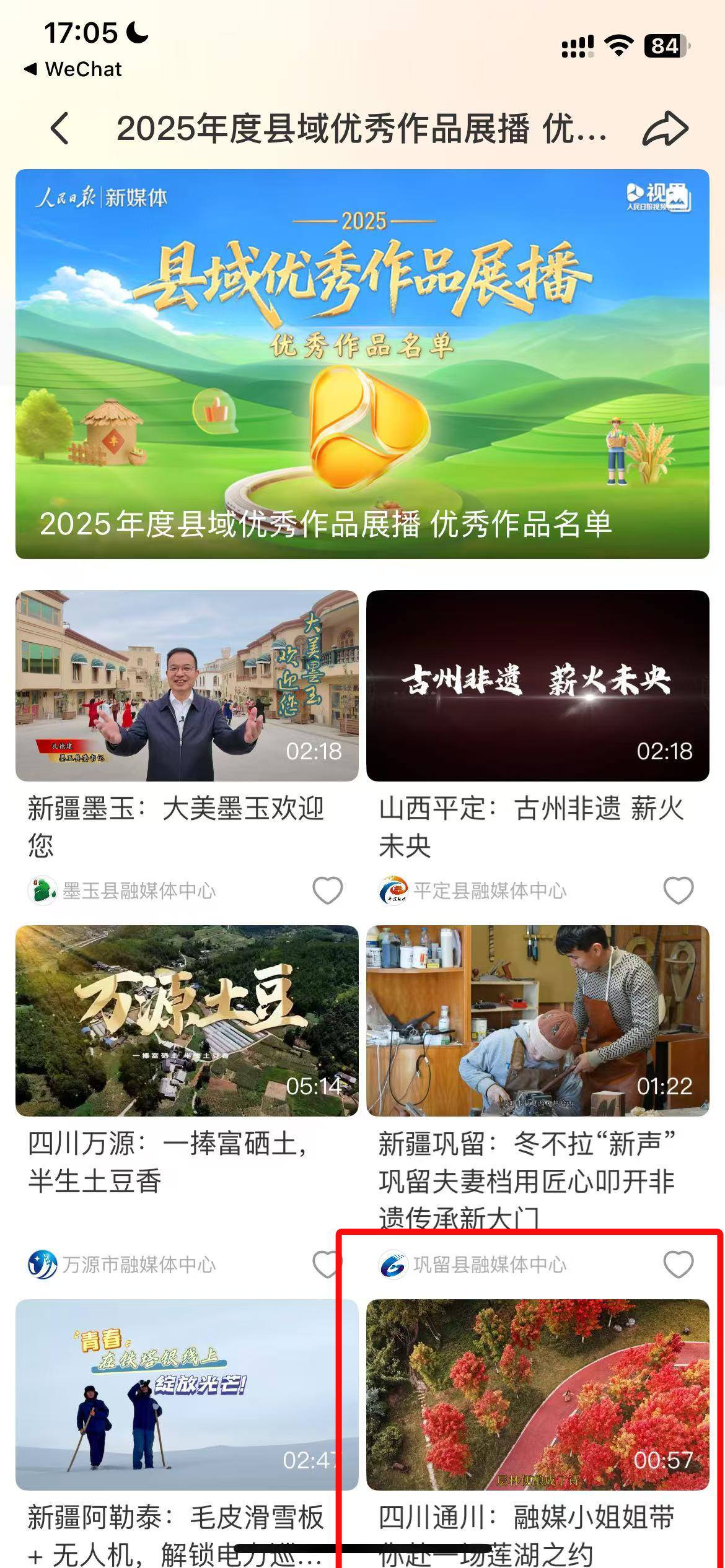The height and width of the screenshot is (1568, 725).
Task: Go back using the top-left arrow
Action: click(x=59, y=129)
